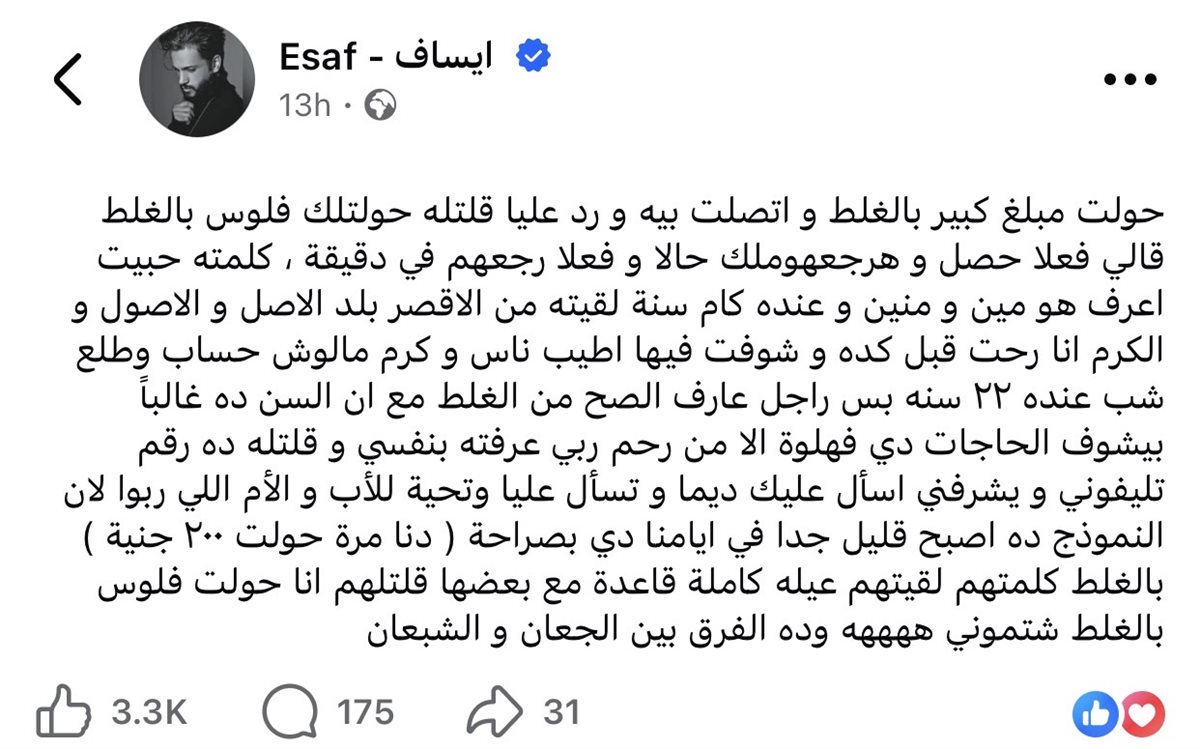The width and height of the screenshot is (1200, 749).
Task: View the list of post reactions
Action: tap(1118, 711)
